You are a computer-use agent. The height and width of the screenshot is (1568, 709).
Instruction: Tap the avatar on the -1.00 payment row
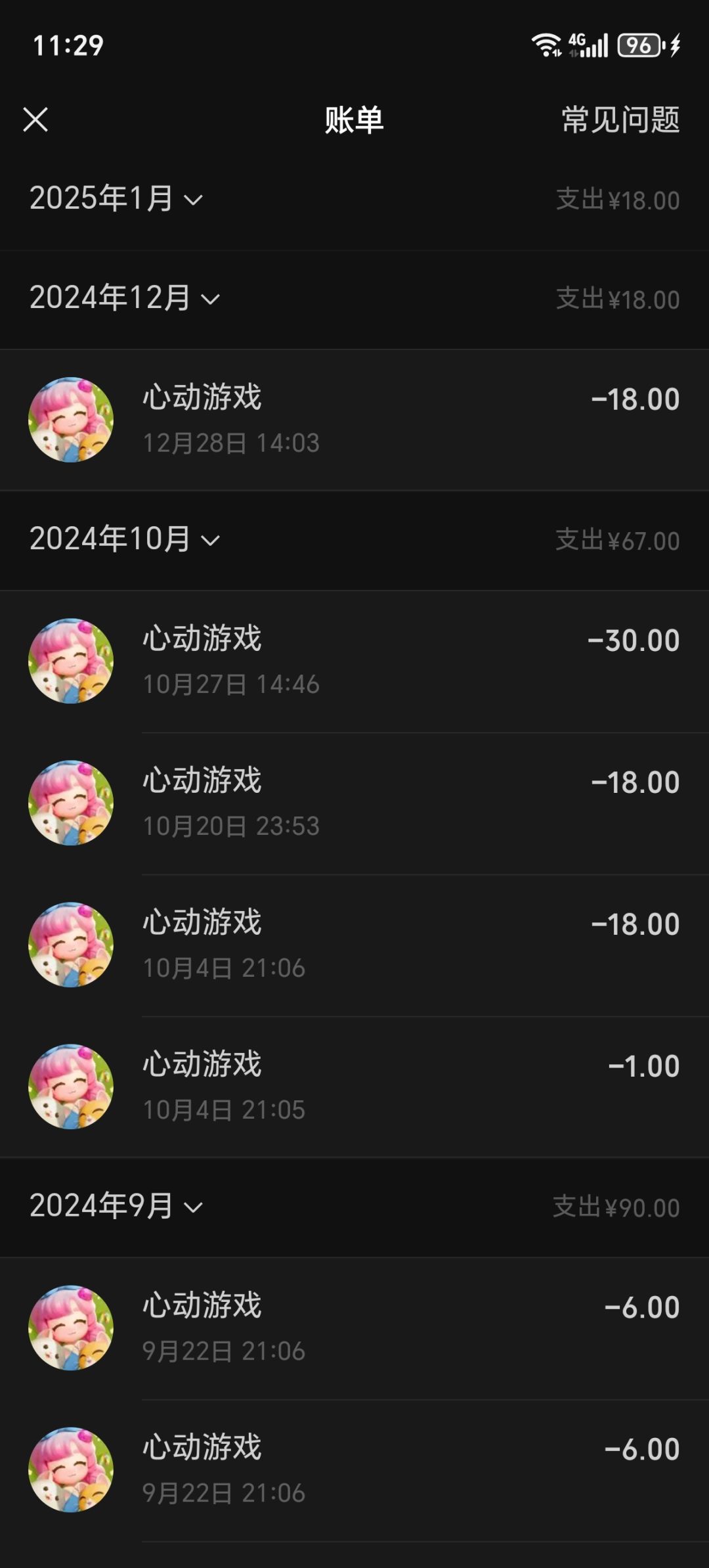click(72, 1087)
